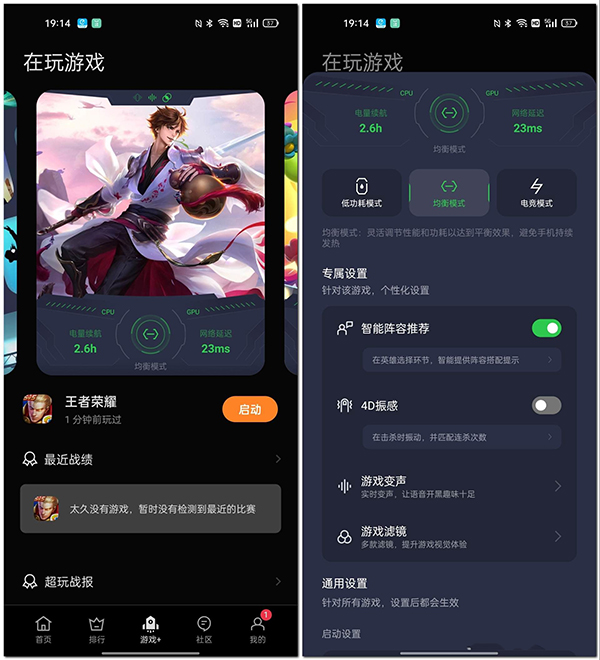
Task: Switch to the 排行 tab
Action: coord(97,628)
